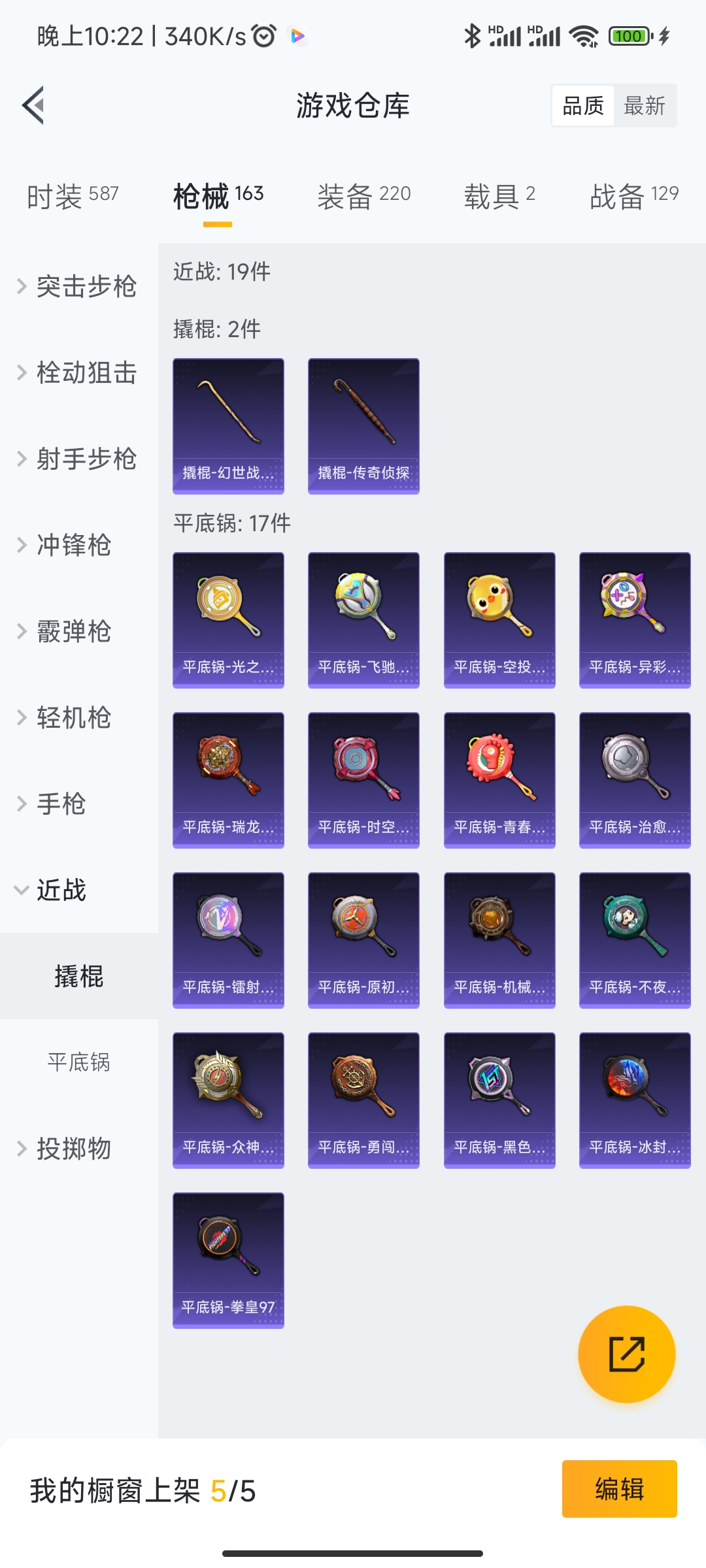Sort the warehouse by 最新
Image resolution: width=706 pixels, height=1568 pixels.
click(645, 105)
